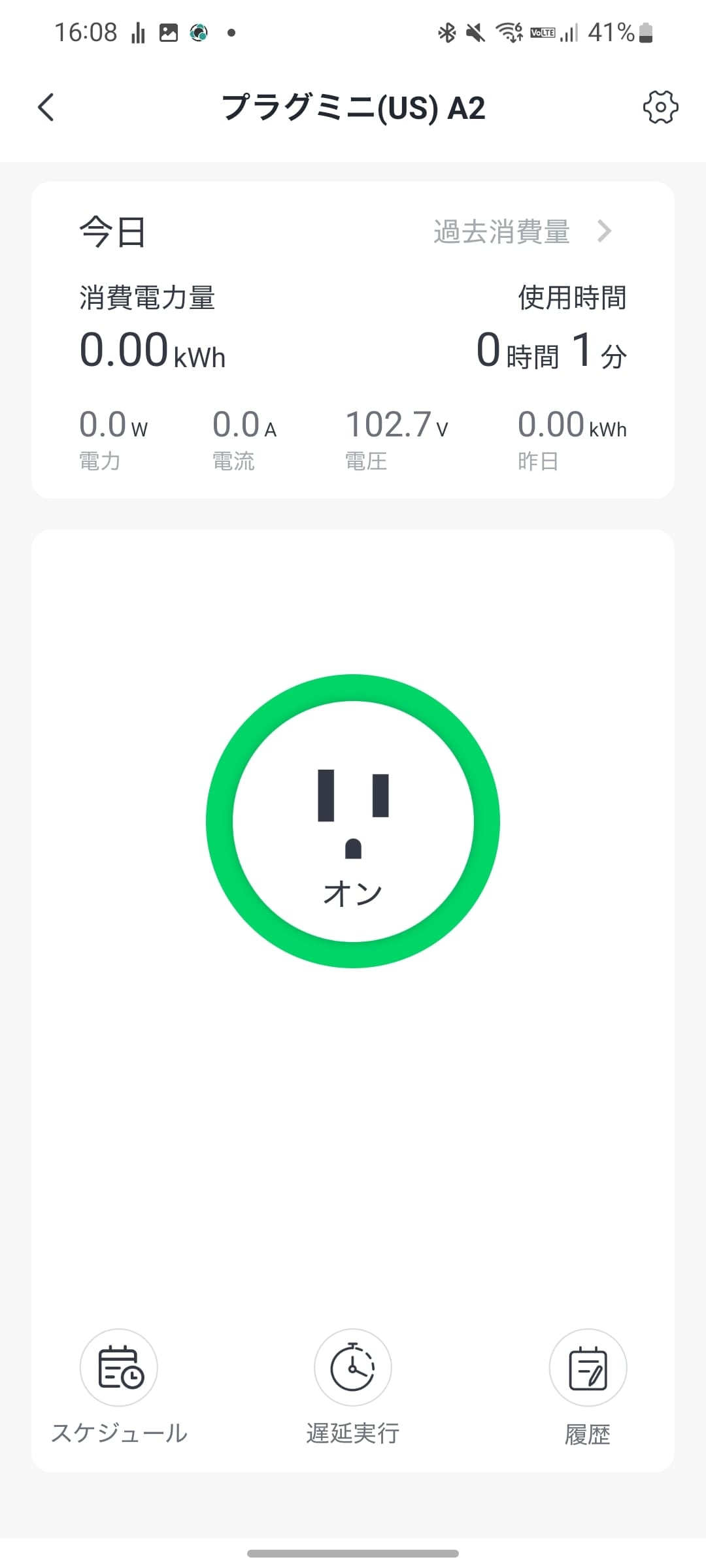
Task: Open 過去消費量 past consumption history
Action: pyautogui.click(x=522, y=232)
